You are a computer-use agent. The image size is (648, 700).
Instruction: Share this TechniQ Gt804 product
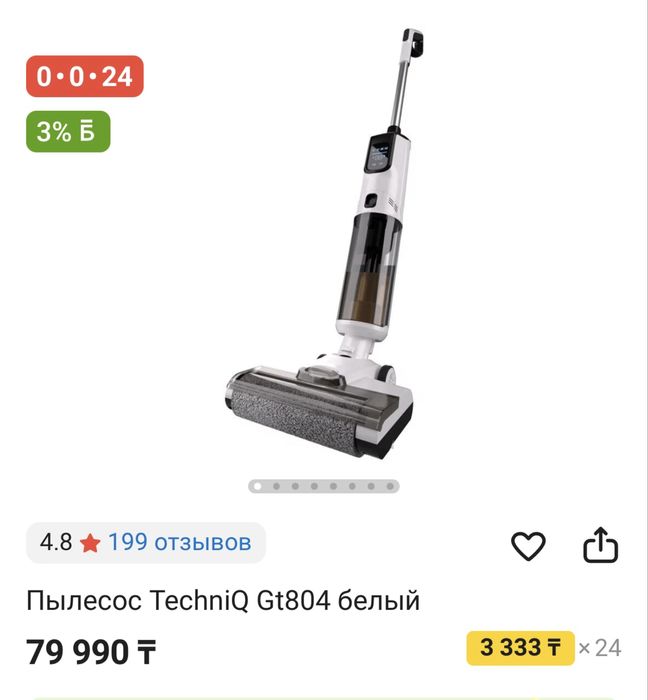coord(600,546)
